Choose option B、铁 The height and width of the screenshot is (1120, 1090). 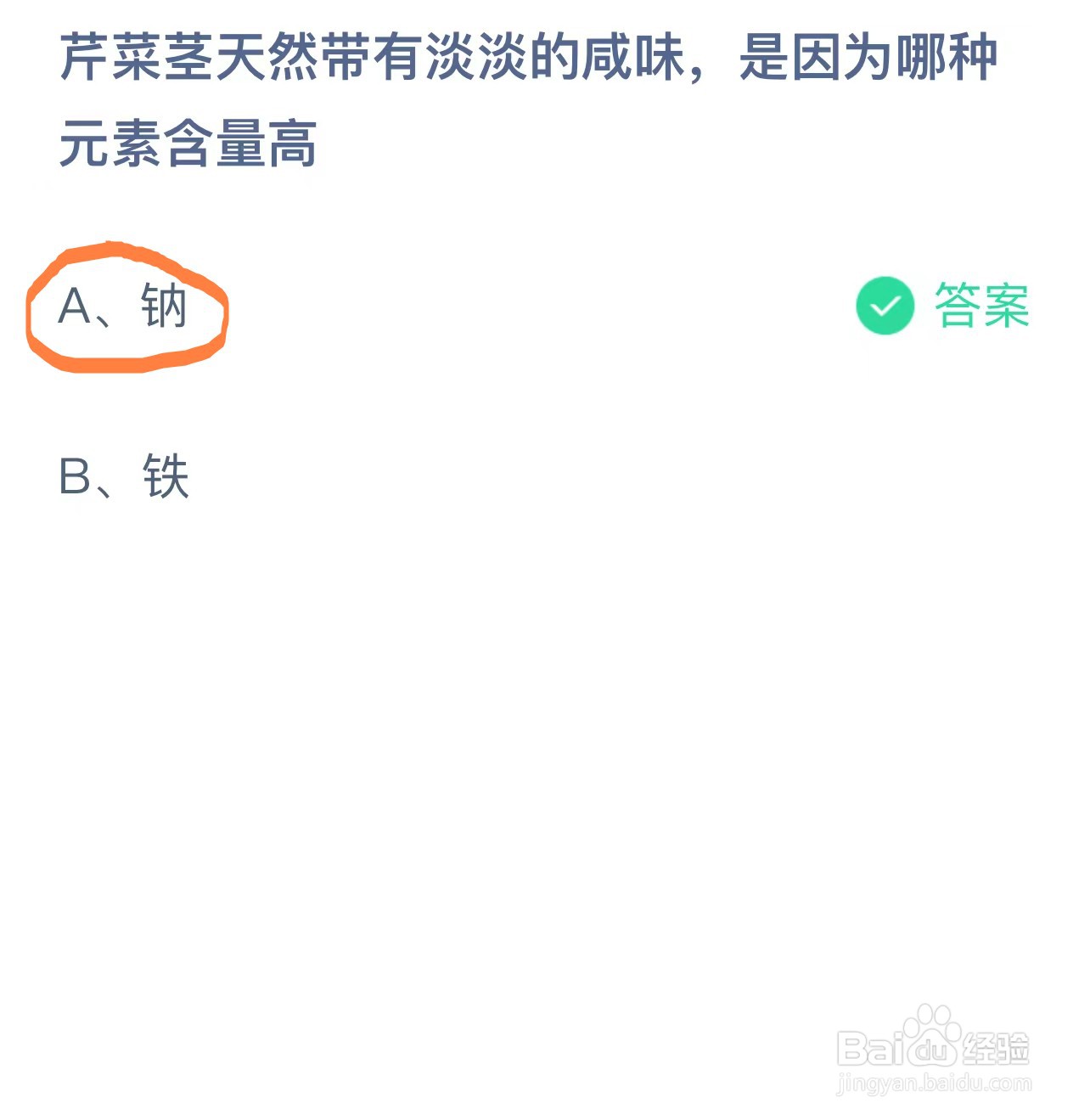(x=124, y=476)
